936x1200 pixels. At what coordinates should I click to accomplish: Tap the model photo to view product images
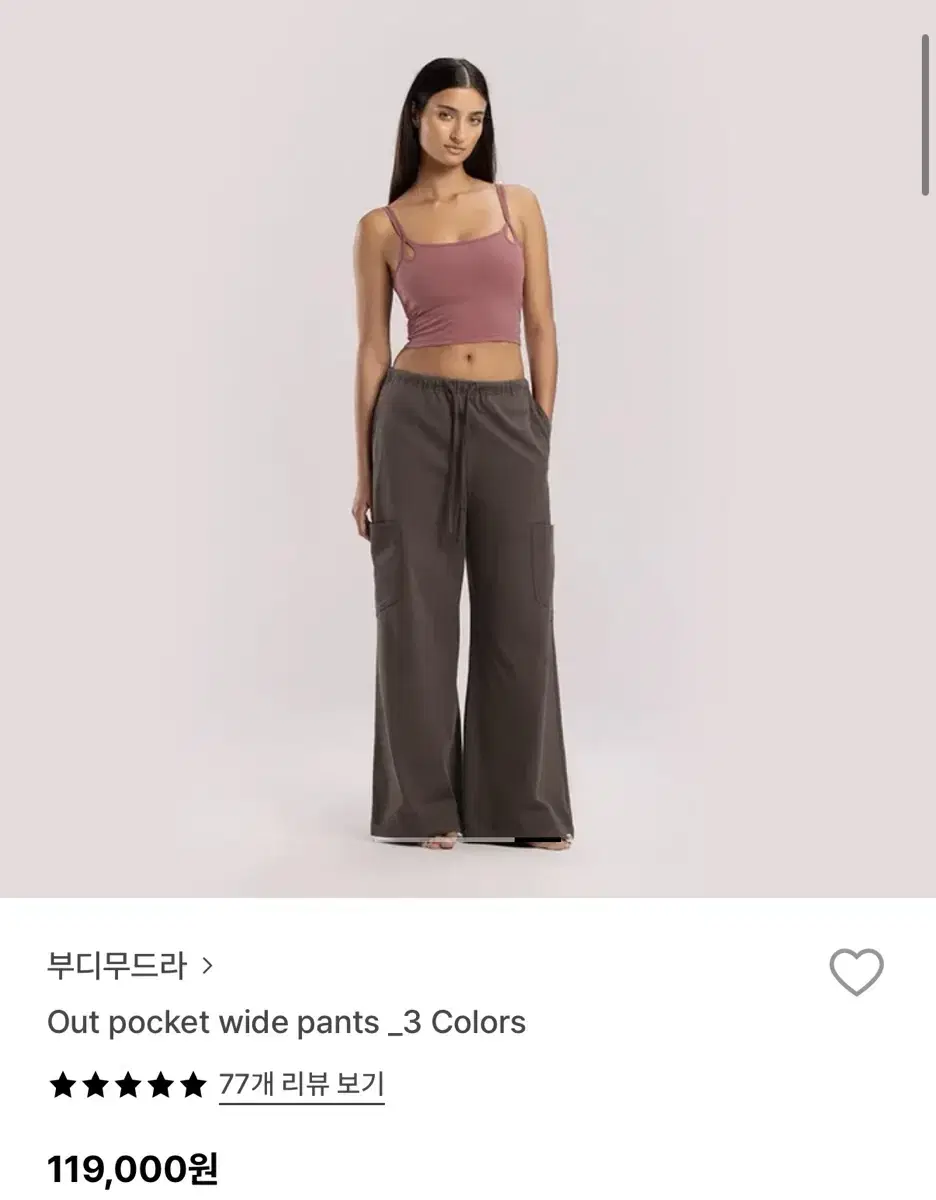point(468,450)
